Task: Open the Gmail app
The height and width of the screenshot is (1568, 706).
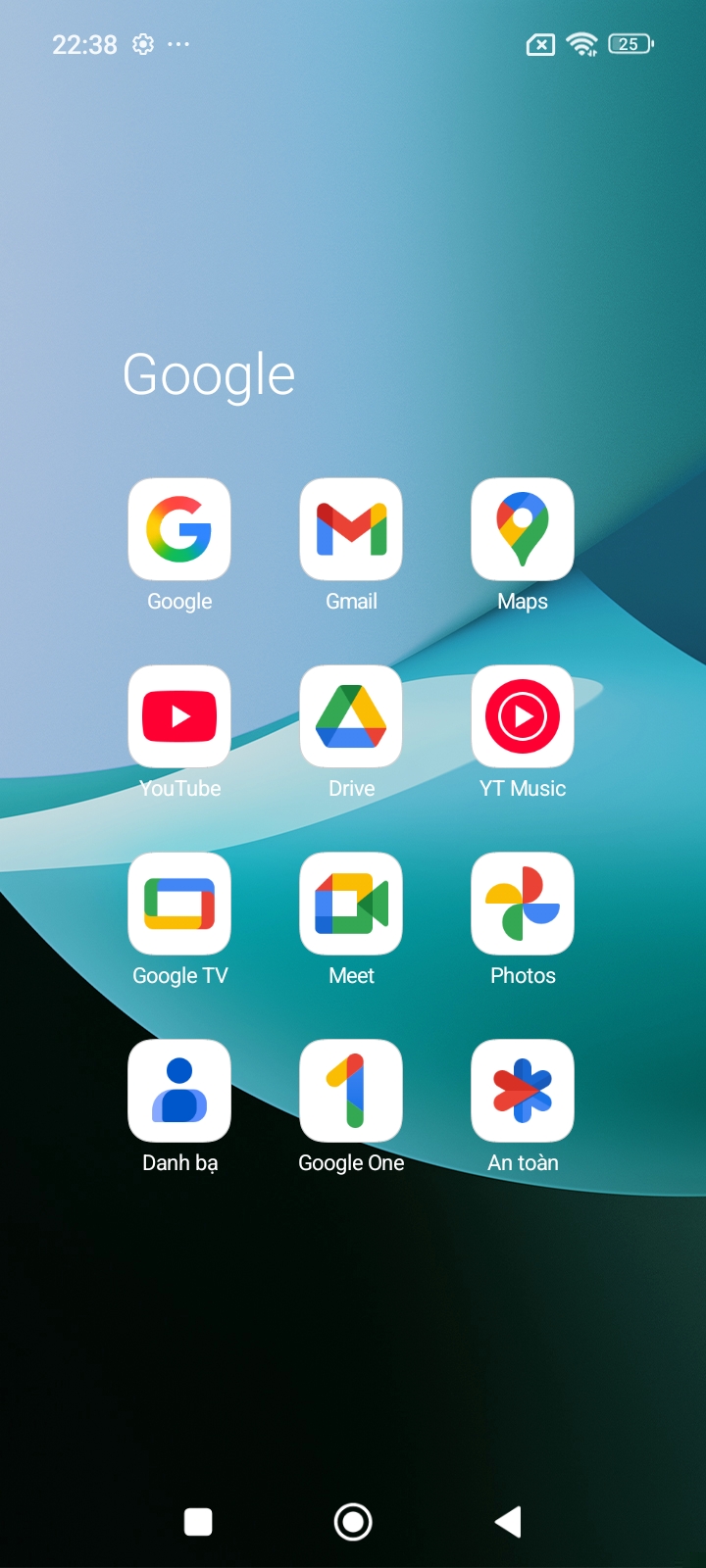Action: coord(351,529)
